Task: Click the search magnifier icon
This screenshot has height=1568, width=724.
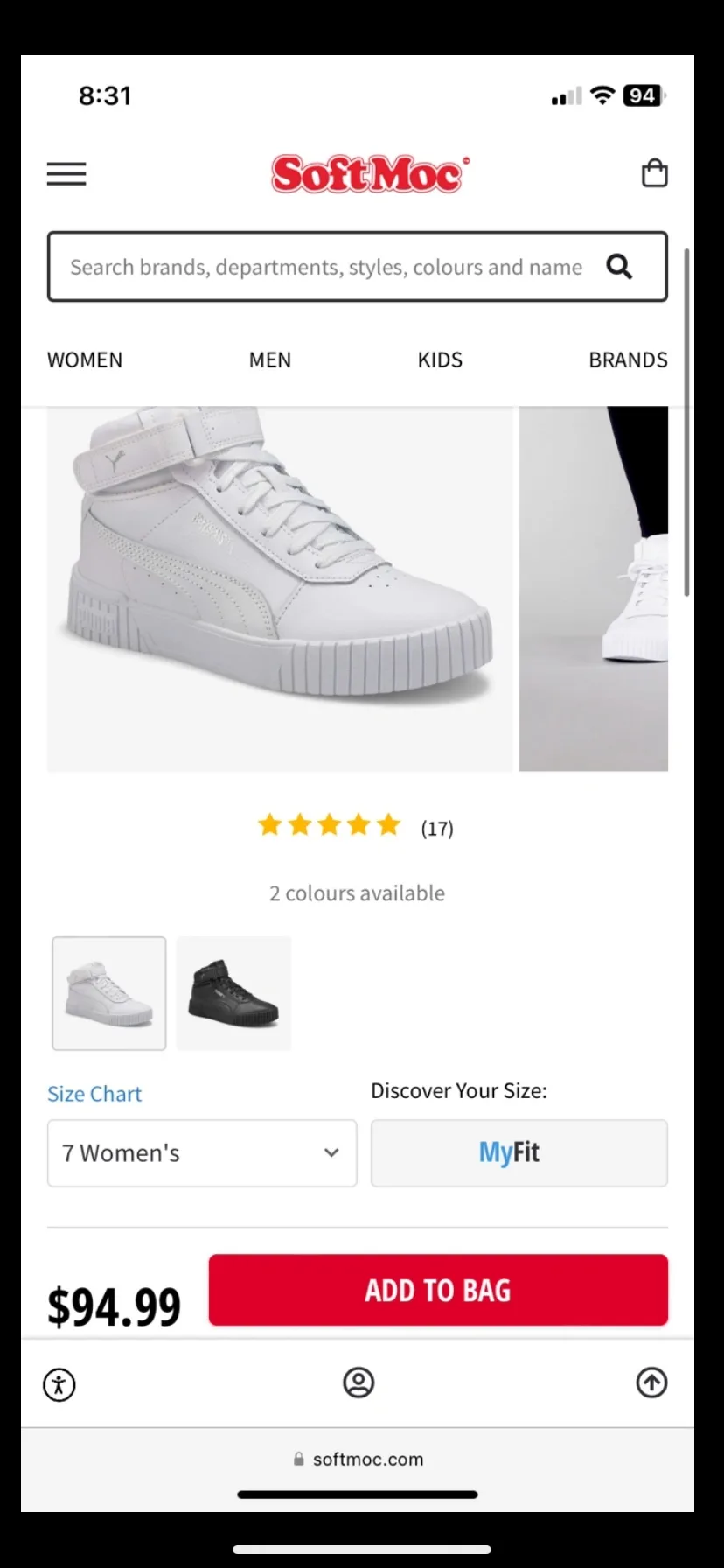Action: point(619,267)
